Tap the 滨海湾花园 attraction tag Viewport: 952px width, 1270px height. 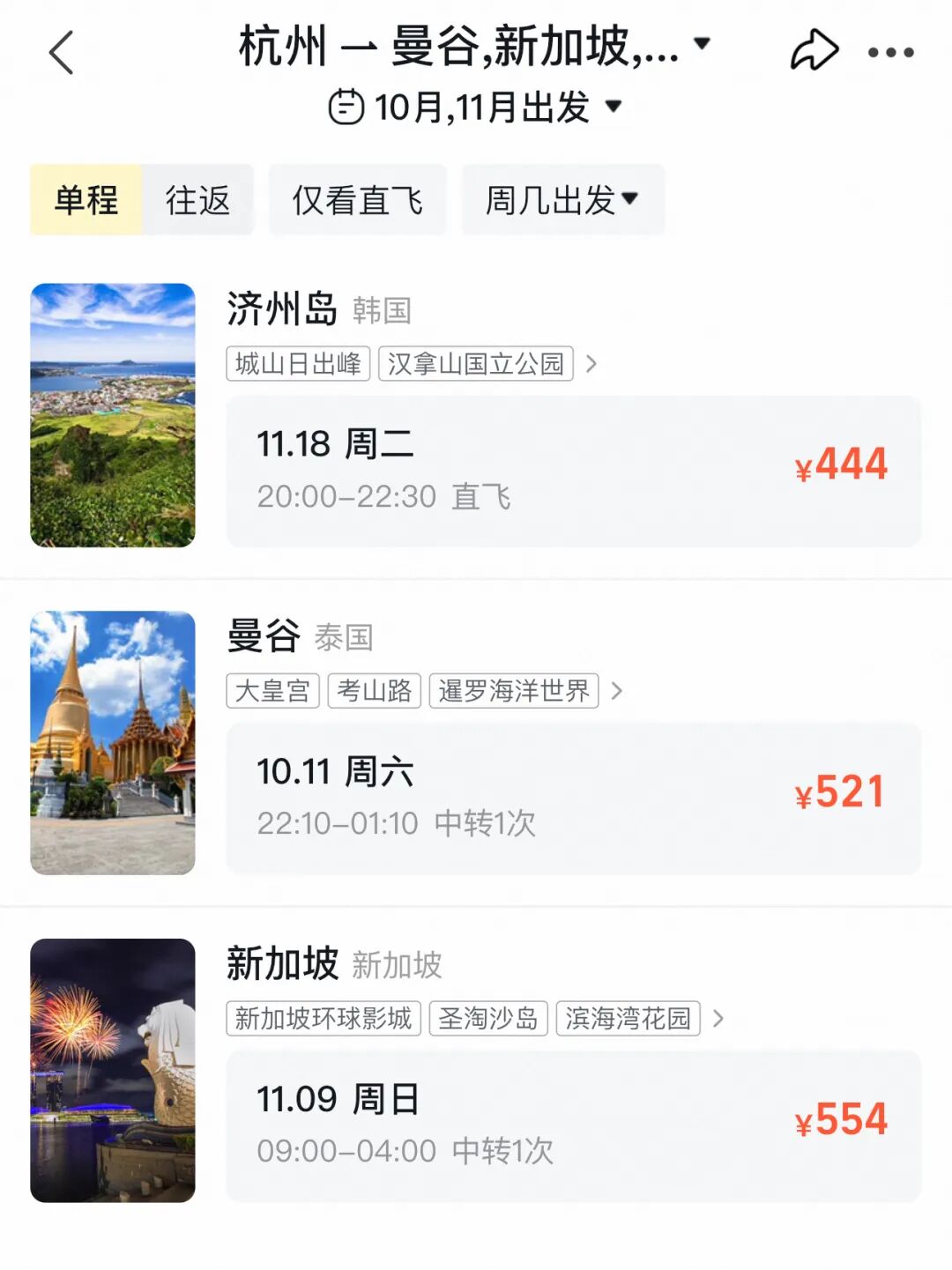point(628,1019)
